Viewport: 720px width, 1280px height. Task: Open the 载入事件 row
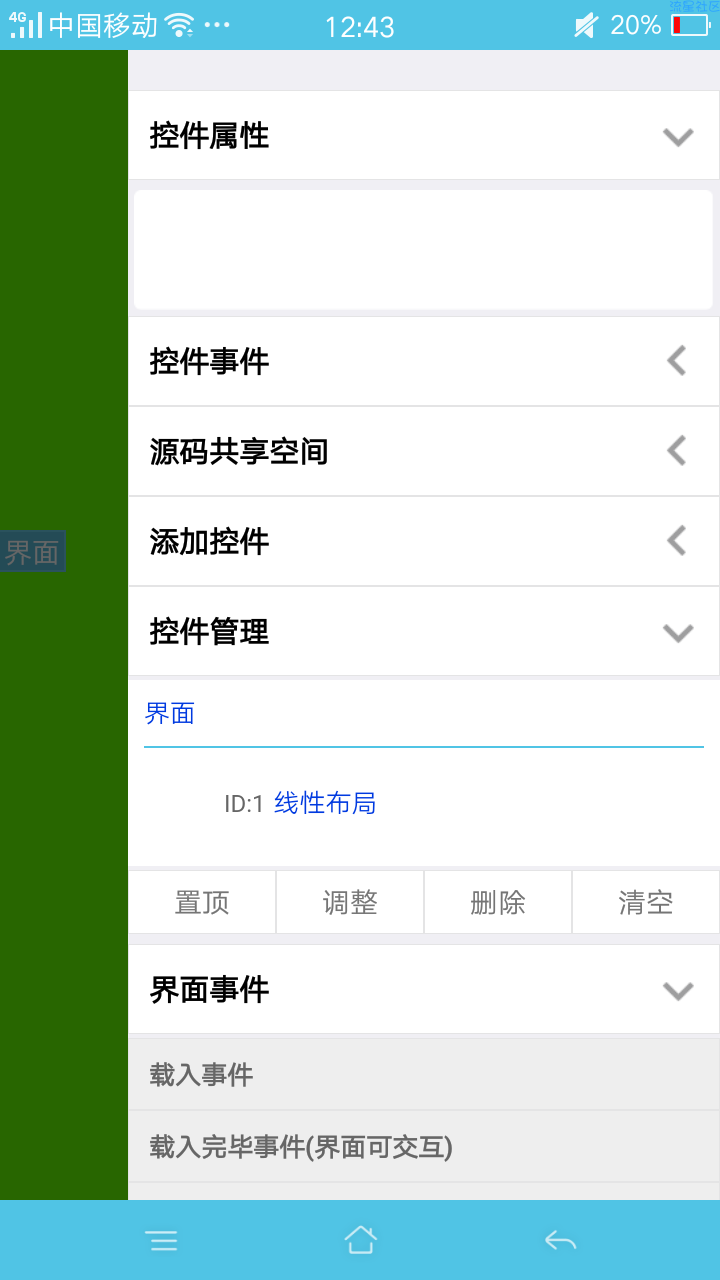[423, 1075]
